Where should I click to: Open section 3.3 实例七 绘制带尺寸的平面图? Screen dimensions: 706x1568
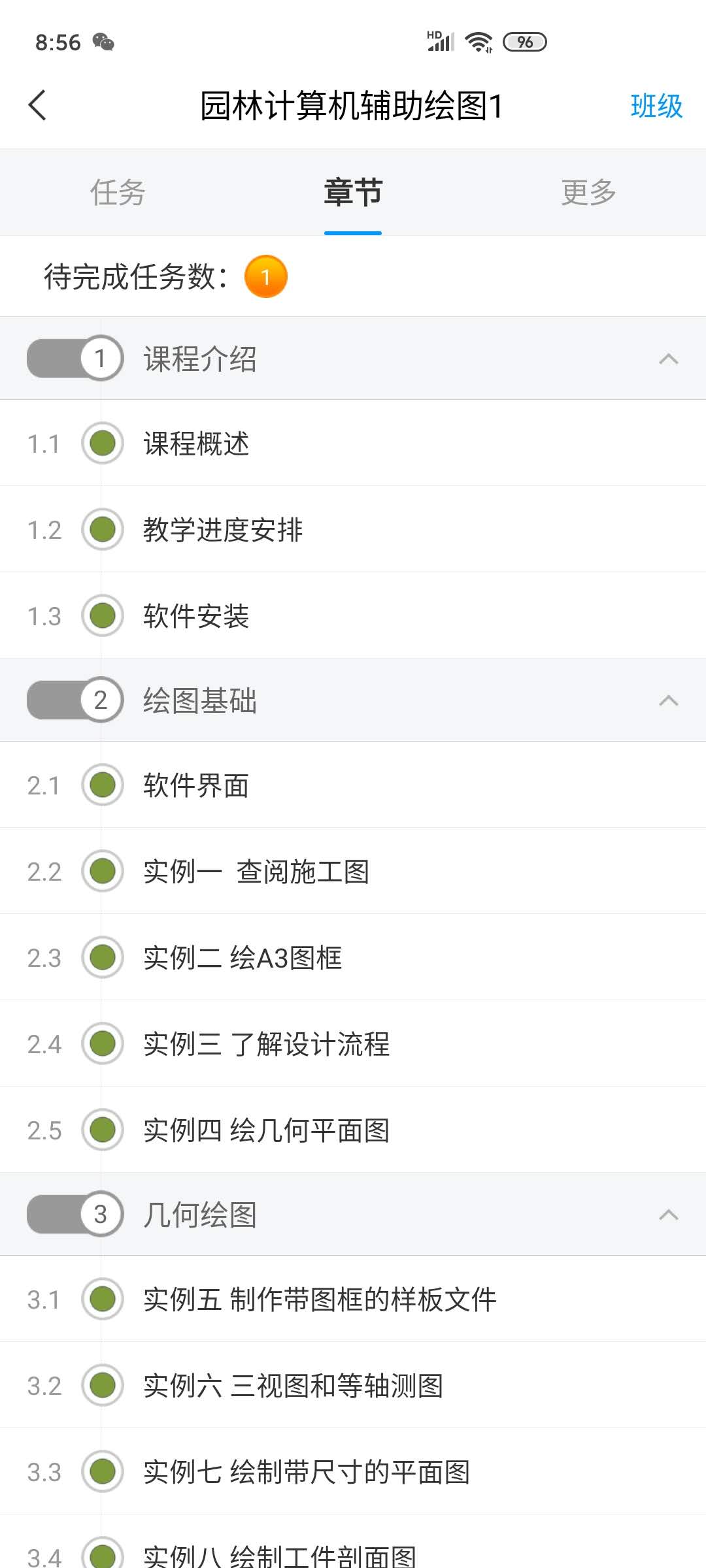(353, 1471)
